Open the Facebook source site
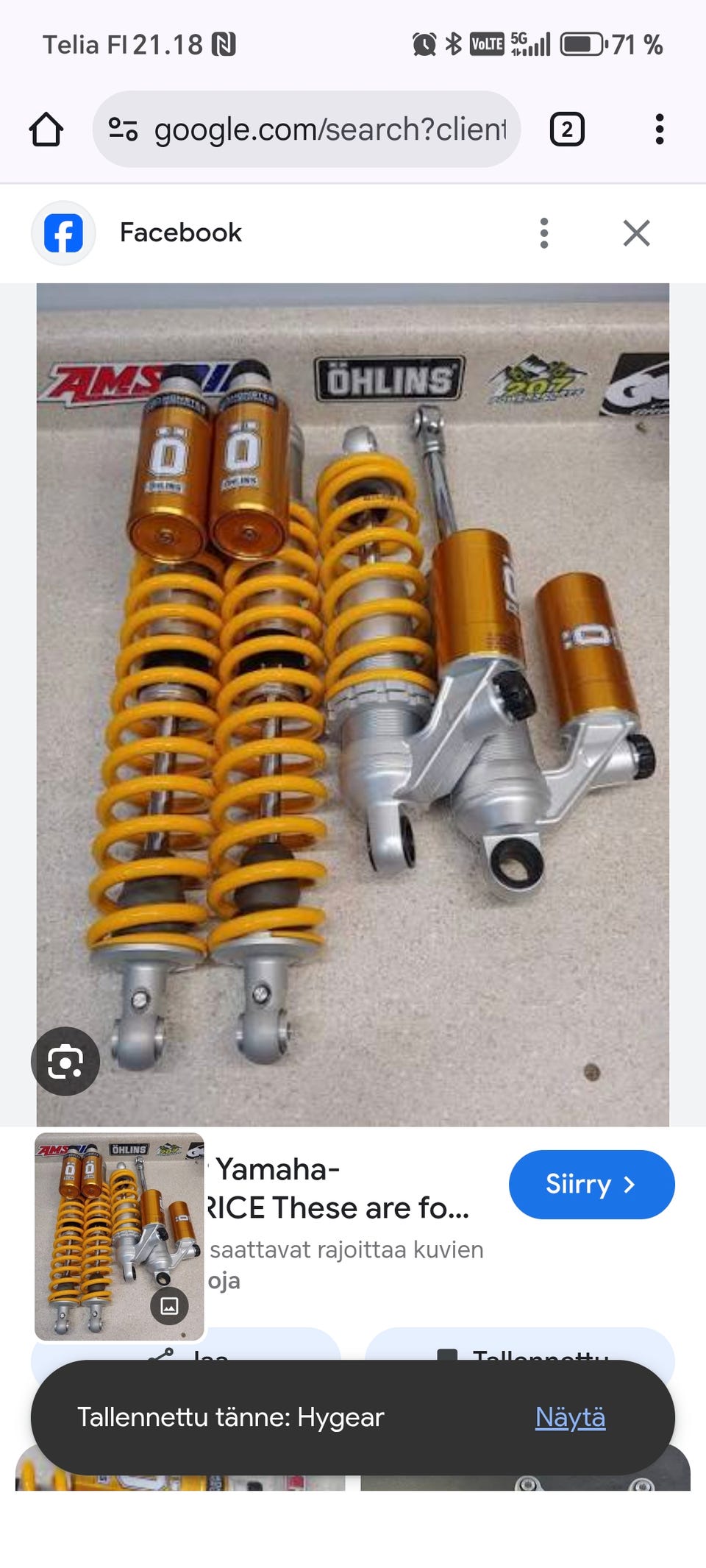The width and height of the screenshot is (706, 1568). pos(181,233)
